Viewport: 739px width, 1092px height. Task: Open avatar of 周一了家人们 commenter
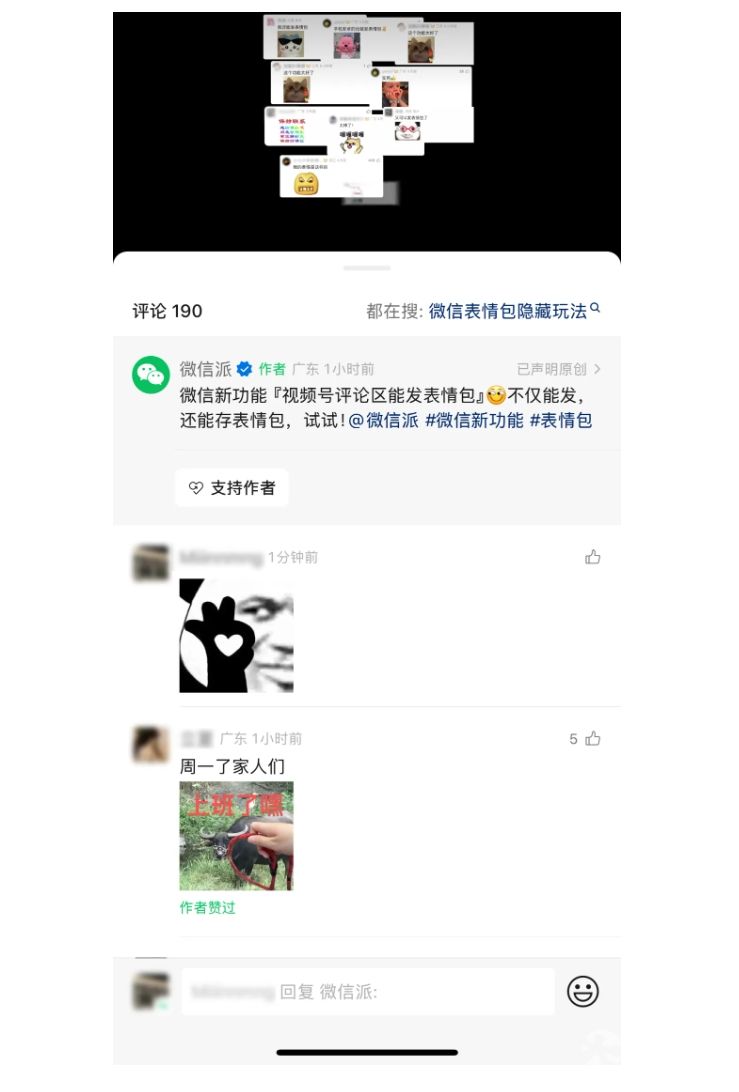151,745
